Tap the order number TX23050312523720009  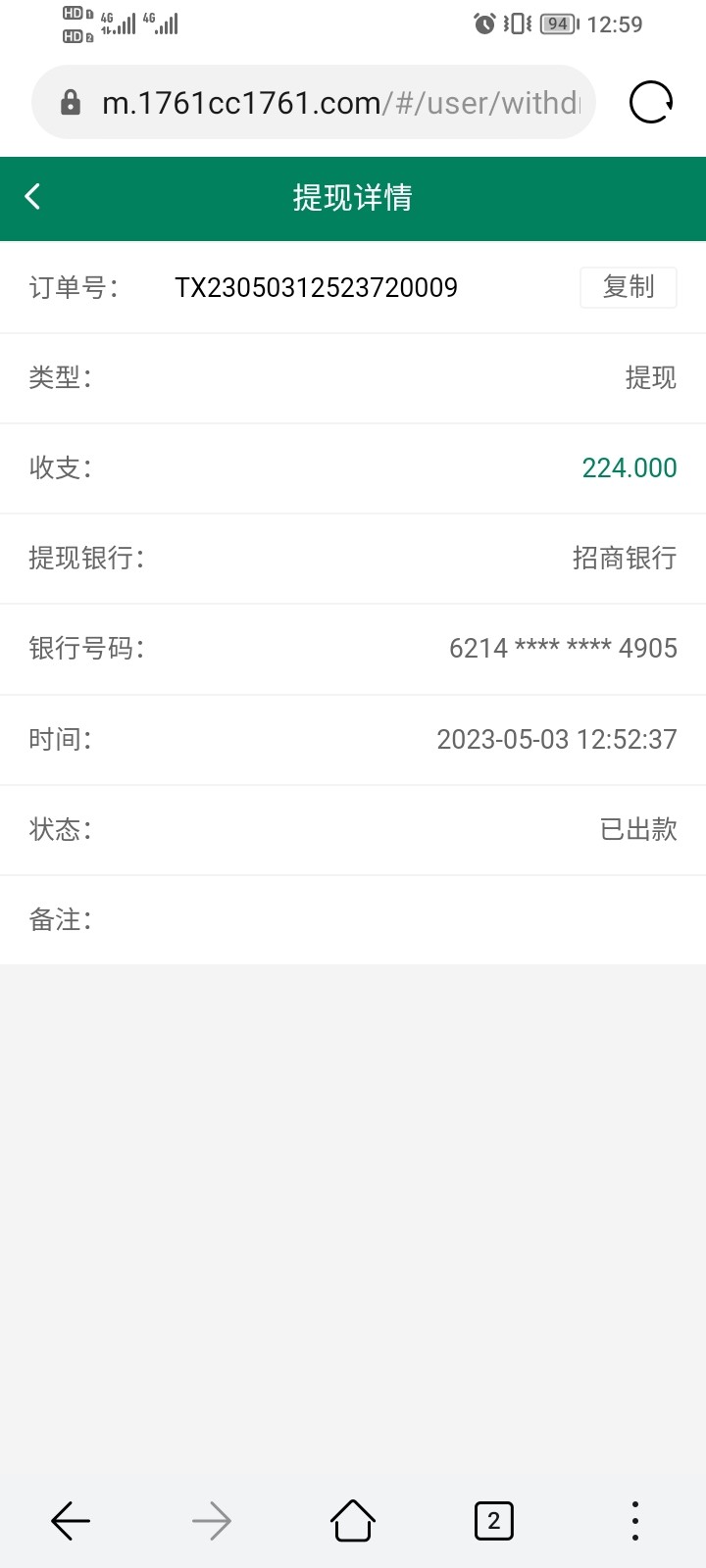click(x=316, y=287)
